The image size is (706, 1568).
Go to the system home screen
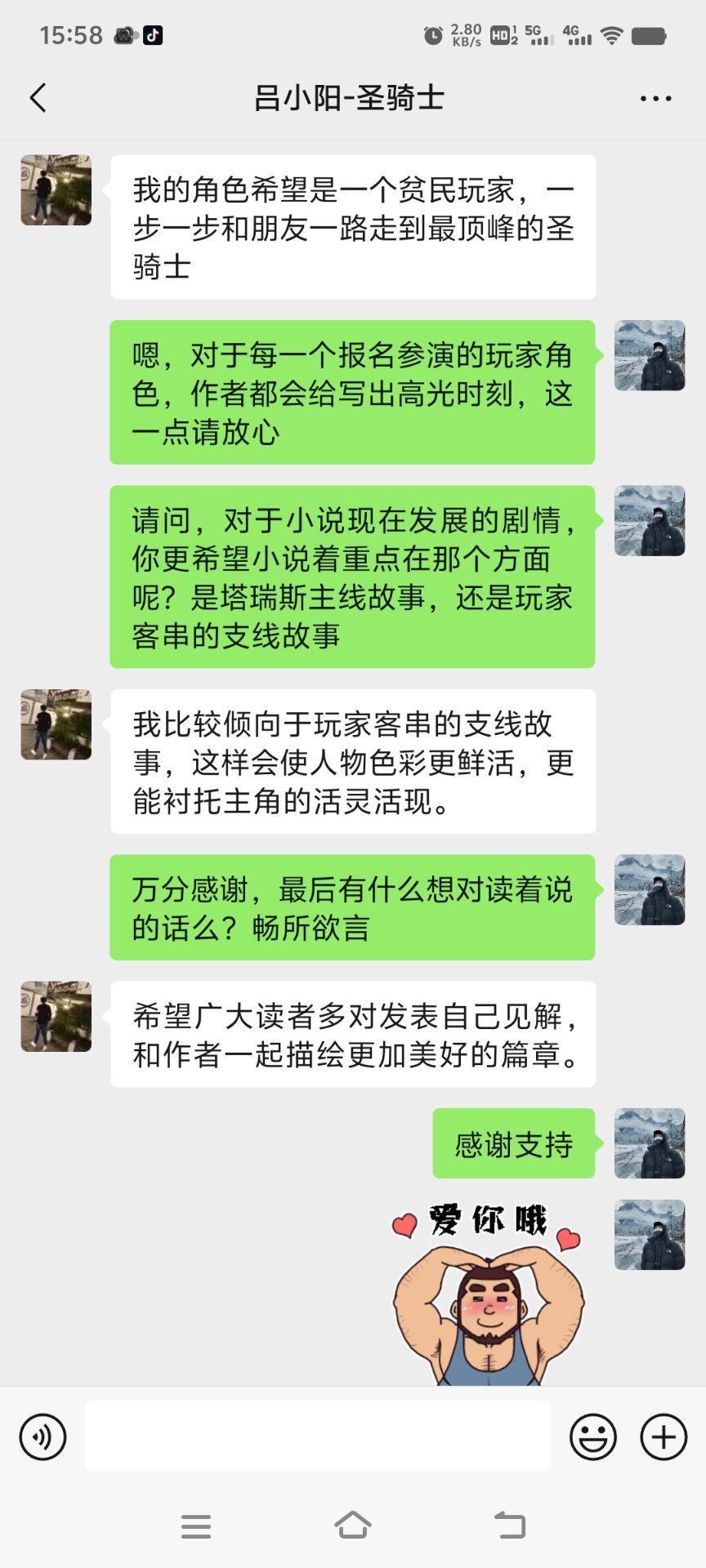click(x=353, y=1525)
